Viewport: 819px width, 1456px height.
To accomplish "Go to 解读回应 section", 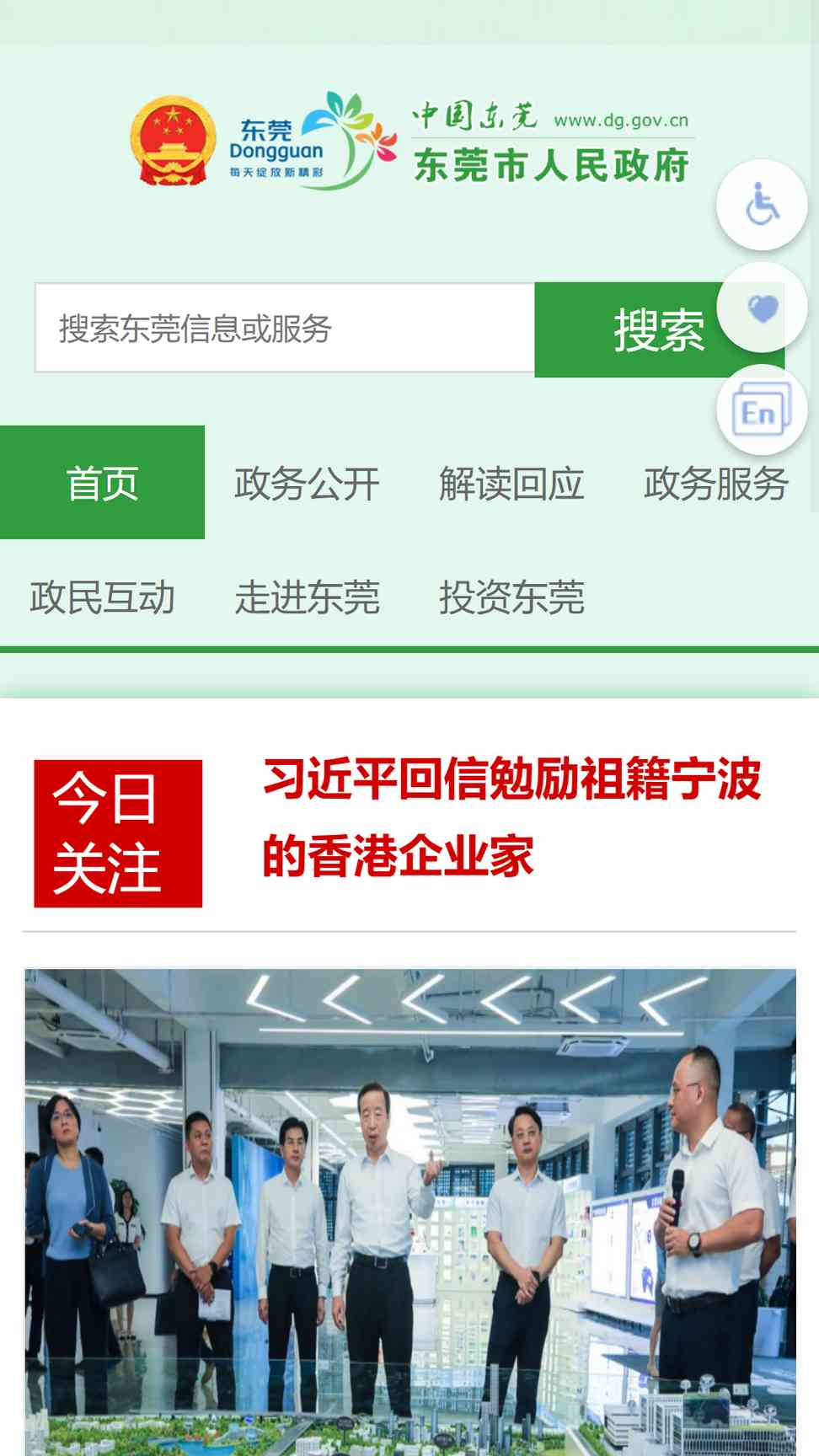I will coord(511,483).
